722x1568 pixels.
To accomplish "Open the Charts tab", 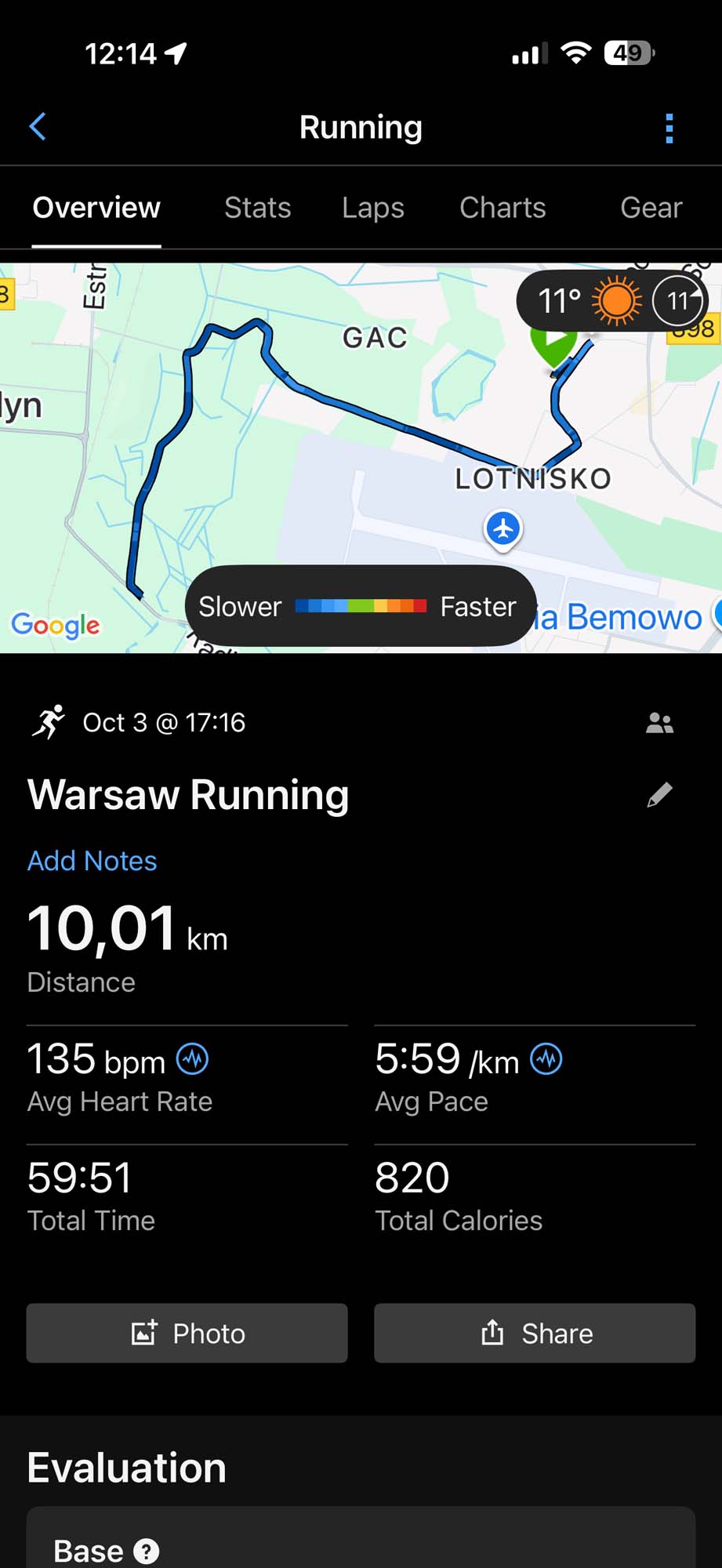I will [x=502, y=208].
